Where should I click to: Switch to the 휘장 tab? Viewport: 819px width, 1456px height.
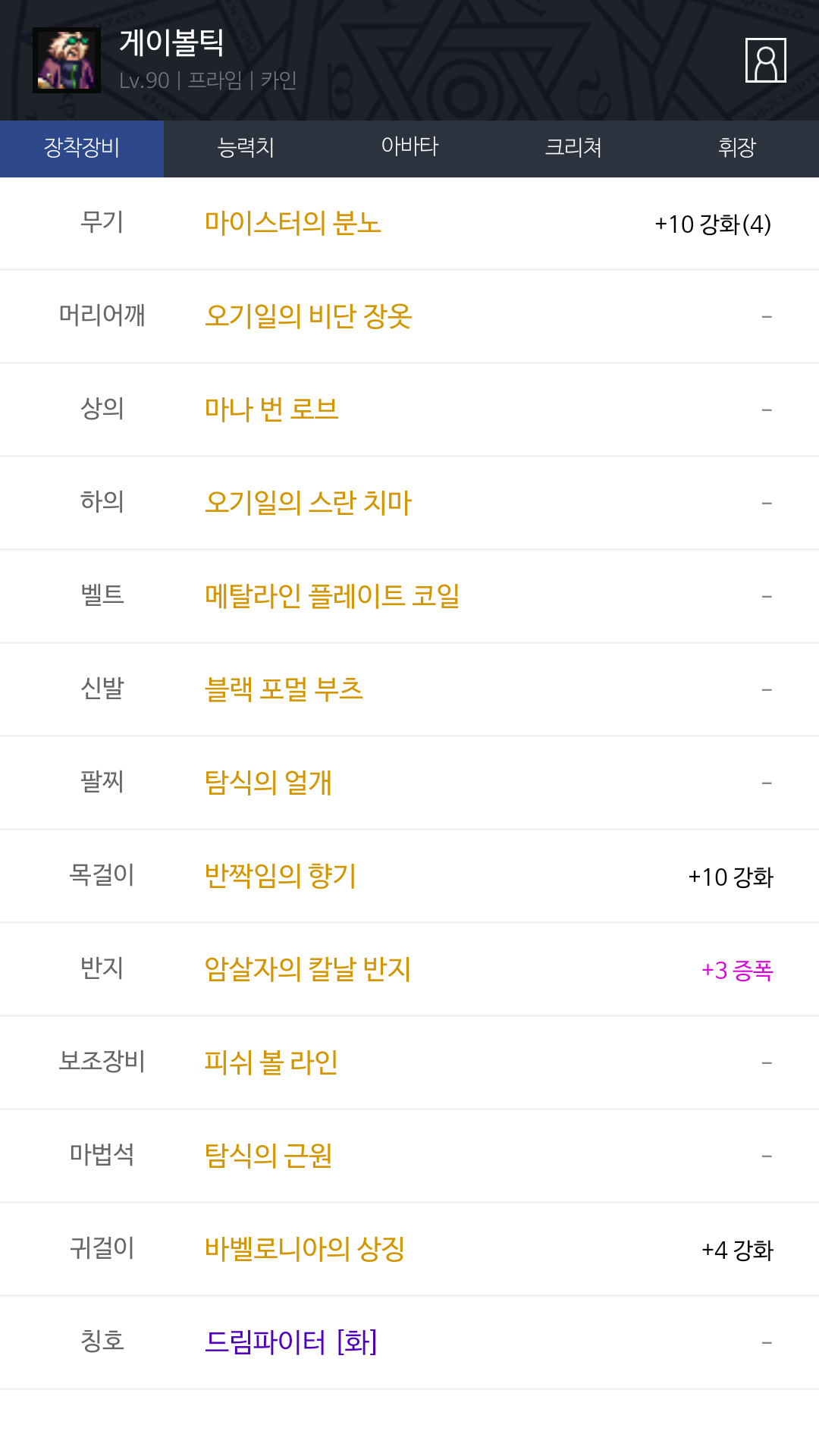tap(737, 147)
